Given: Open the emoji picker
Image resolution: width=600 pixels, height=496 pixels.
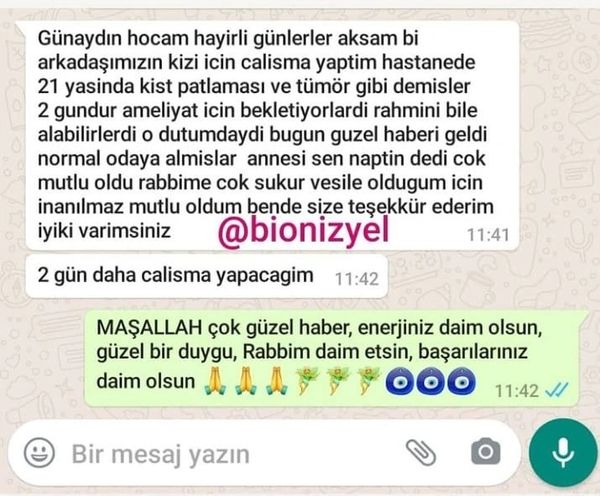Looking at the screenshot, I should click(x=38, y=453).
